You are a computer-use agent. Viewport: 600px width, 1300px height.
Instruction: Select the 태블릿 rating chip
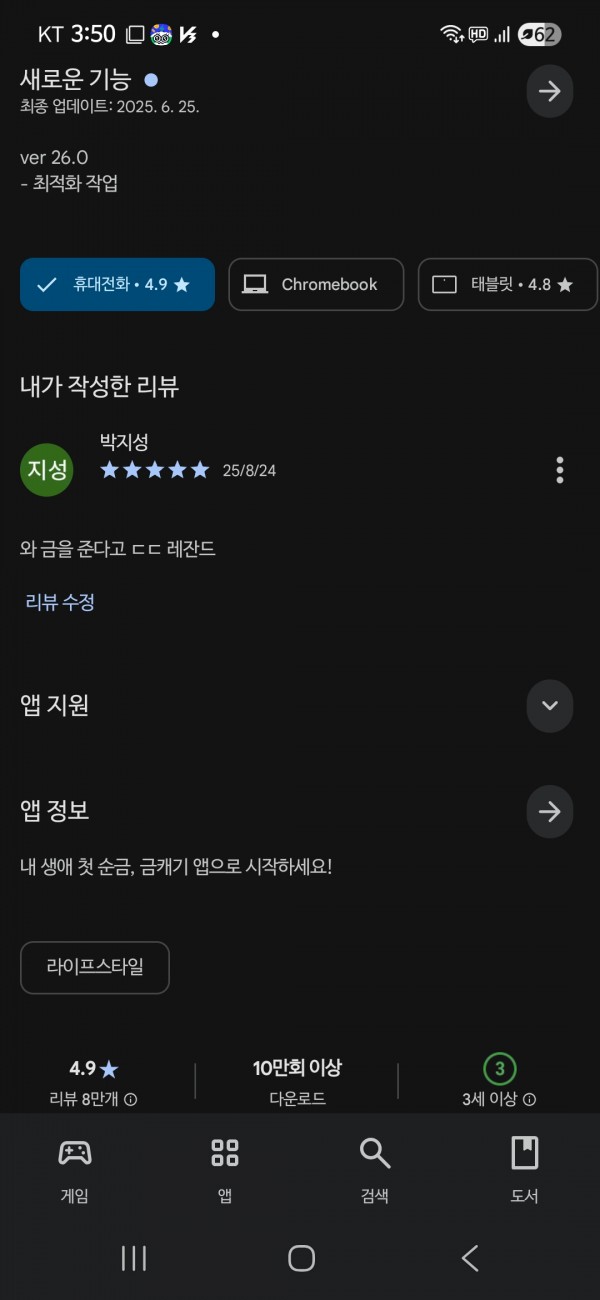[508, 284]
